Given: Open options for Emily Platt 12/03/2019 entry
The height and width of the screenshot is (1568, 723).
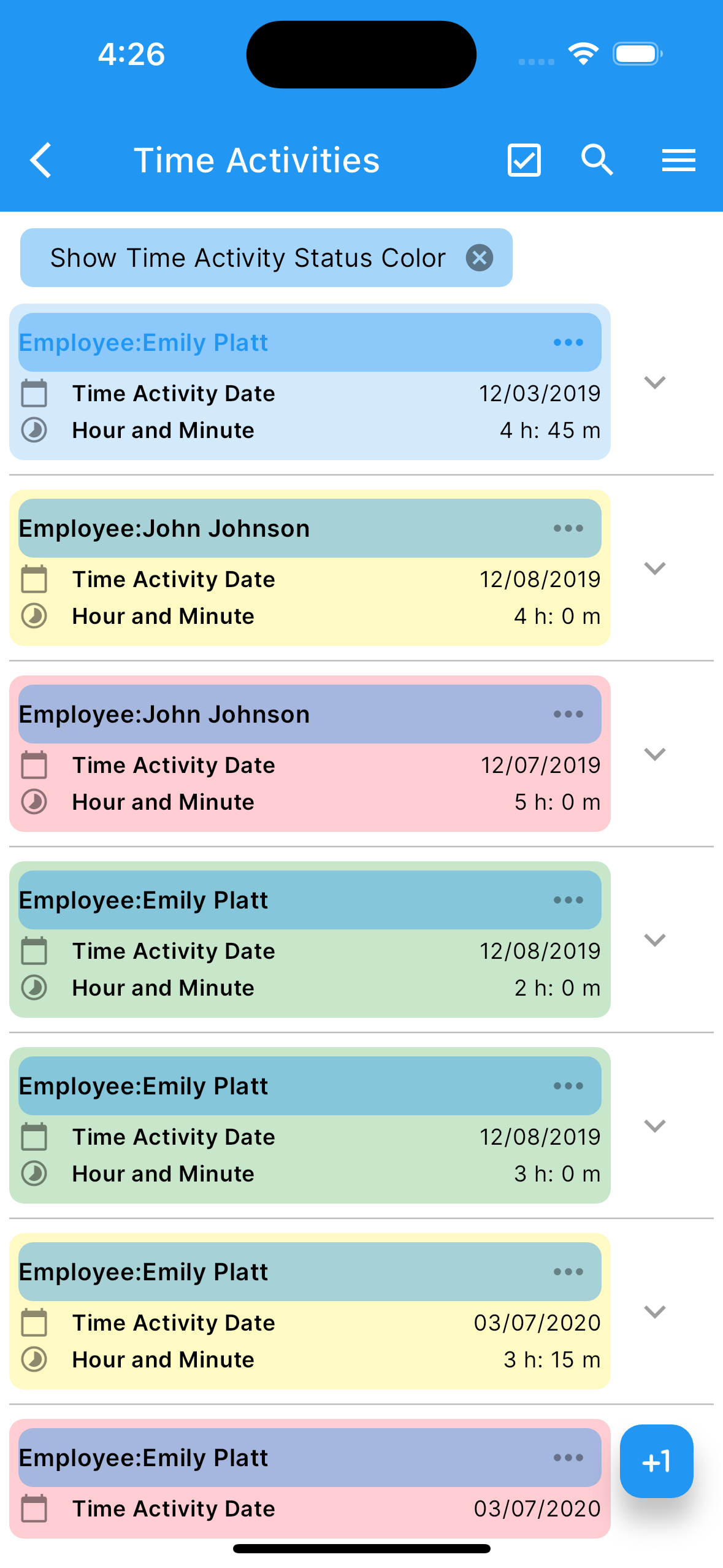Looking at the screenshot, I should pyautogui.click(x=568, y=342).
